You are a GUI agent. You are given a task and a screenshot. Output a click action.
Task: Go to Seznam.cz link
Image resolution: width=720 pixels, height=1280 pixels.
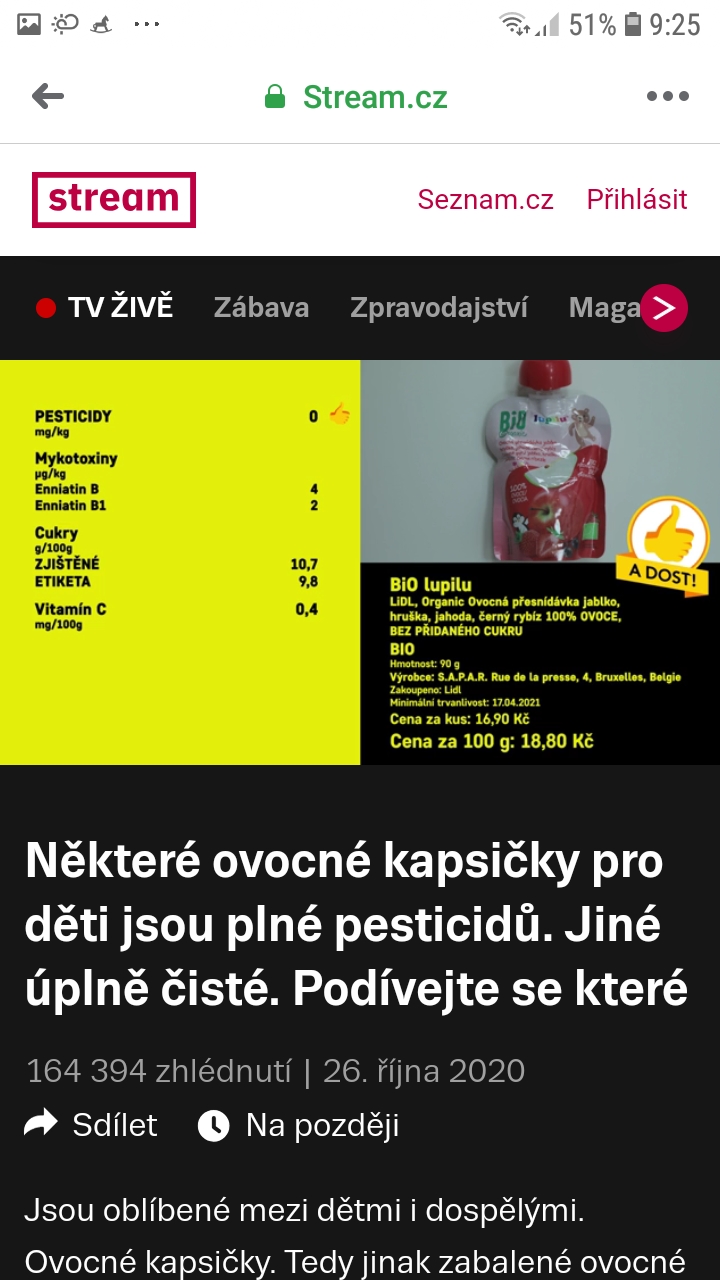pyautogui.click(x=485, y=199)
